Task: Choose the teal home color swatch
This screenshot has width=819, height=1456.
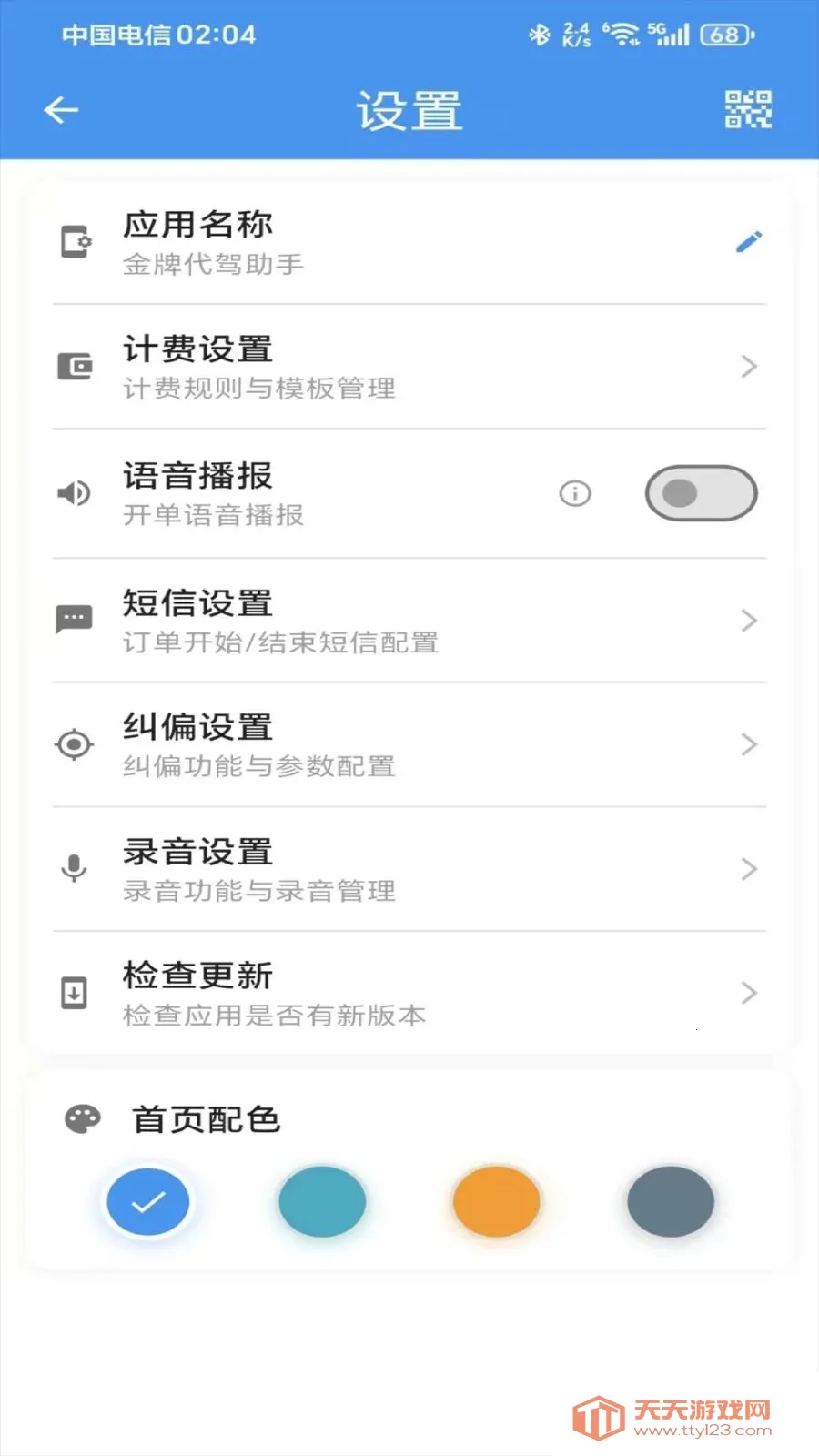Action: (322, 1202)
